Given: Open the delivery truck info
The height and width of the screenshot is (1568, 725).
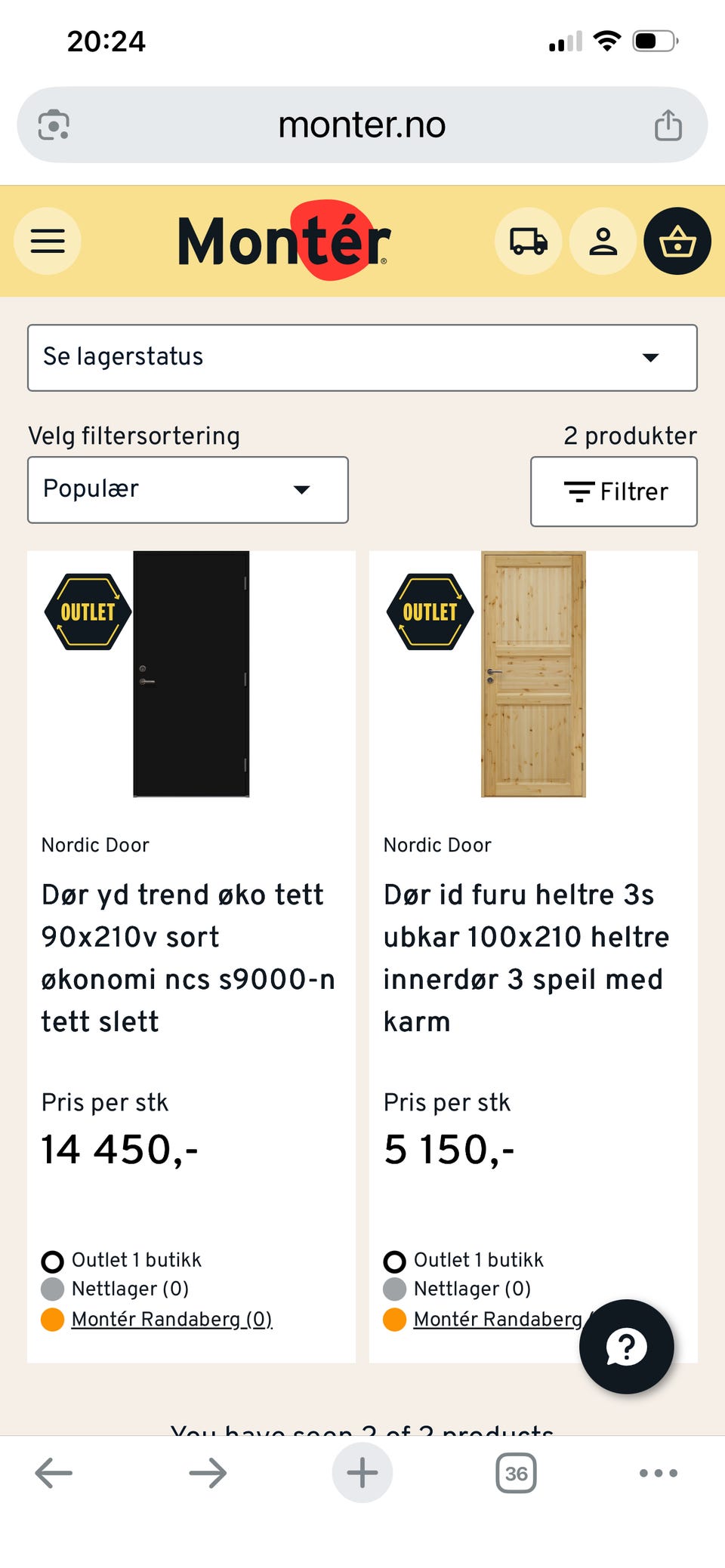Looking at the screenshot, I should point(528,241).
